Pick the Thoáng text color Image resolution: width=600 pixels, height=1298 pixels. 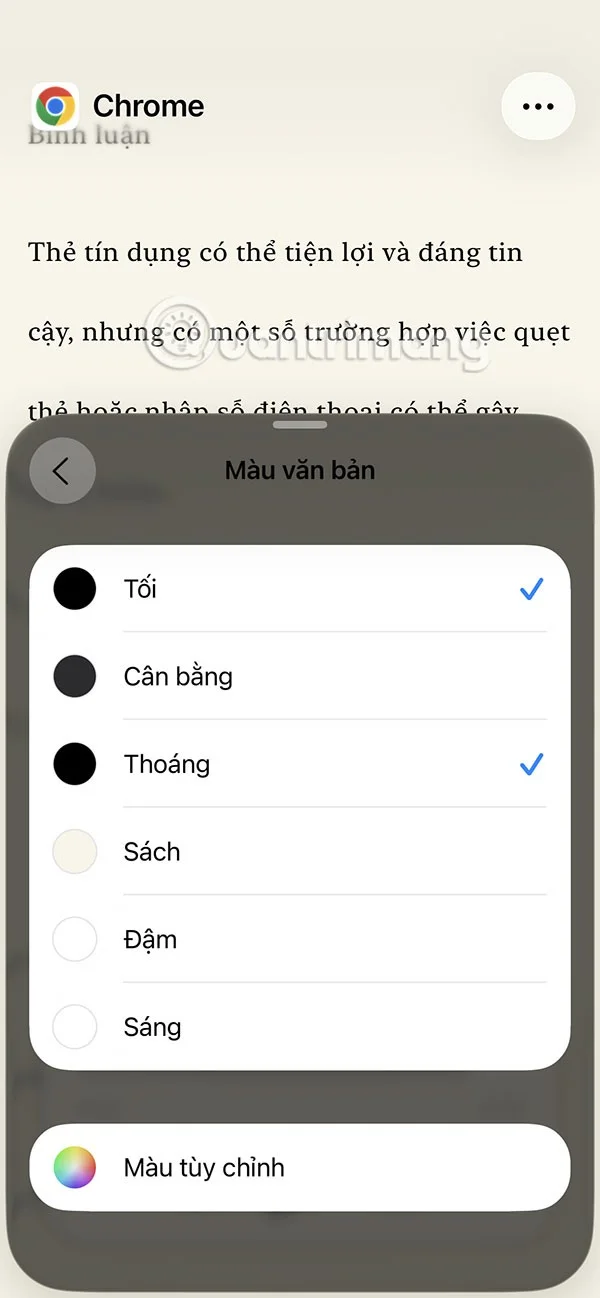300,765
